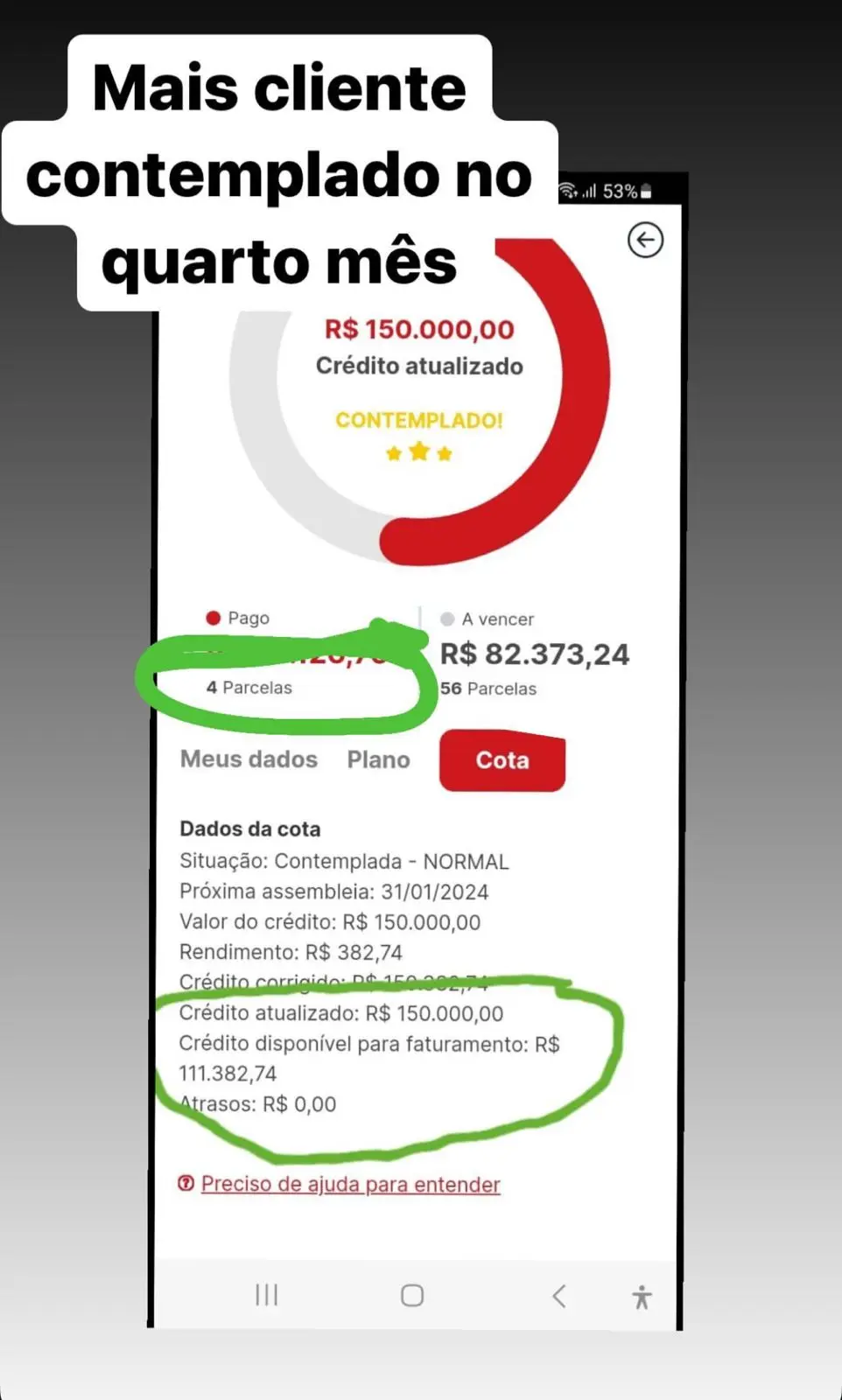Select the gray A vencer indicator dot
This screenshot has height=1400, width=842.
pyautogui.click(x=448, y=619)
